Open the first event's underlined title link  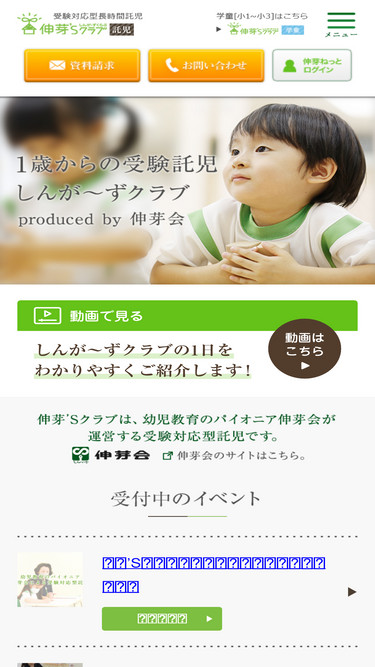pos(214,575)
